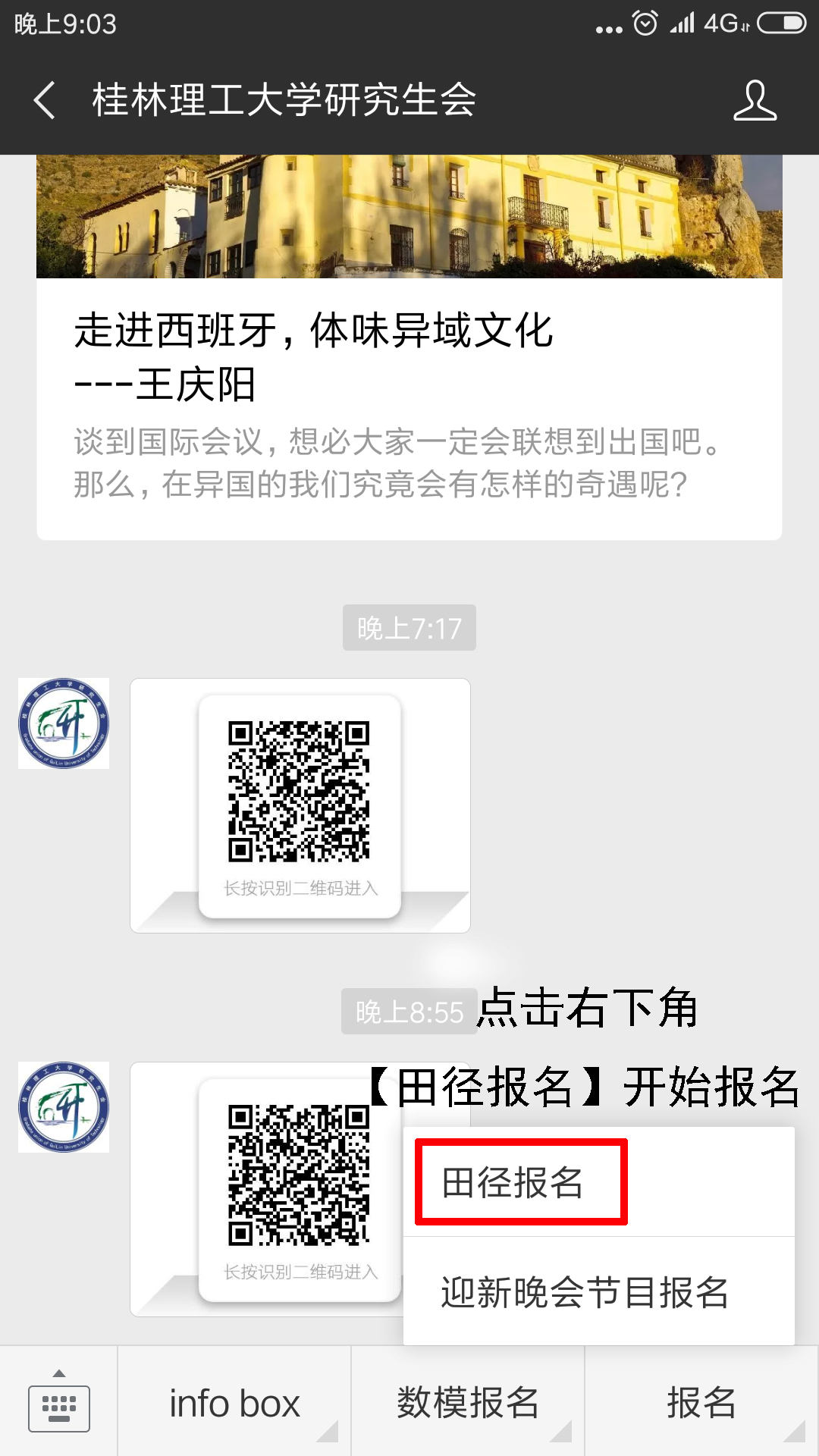
Task: Open the account profile icon
Action: click(x=755, y=100)
